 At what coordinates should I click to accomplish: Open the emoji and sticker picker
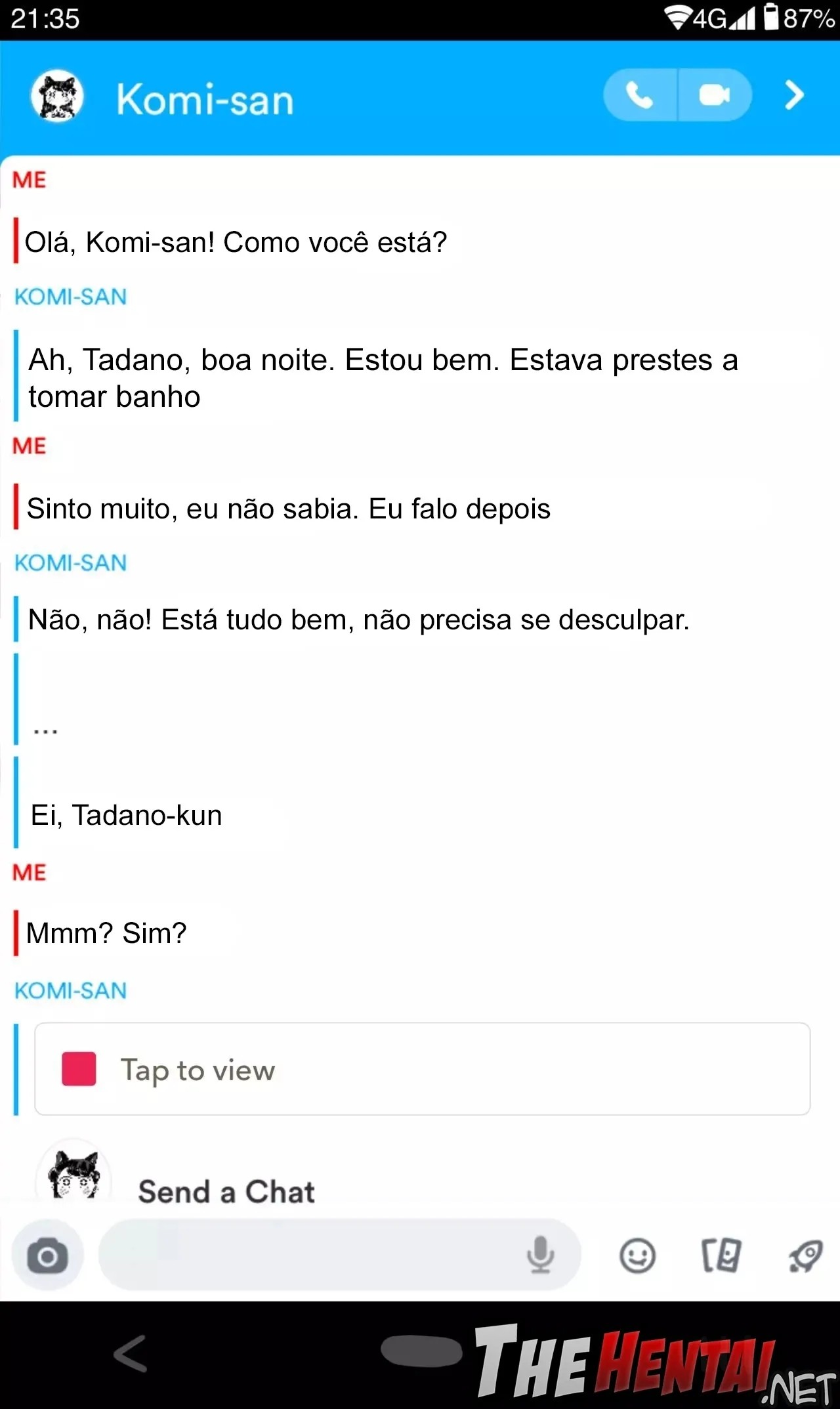click(x=637, y=1256)
